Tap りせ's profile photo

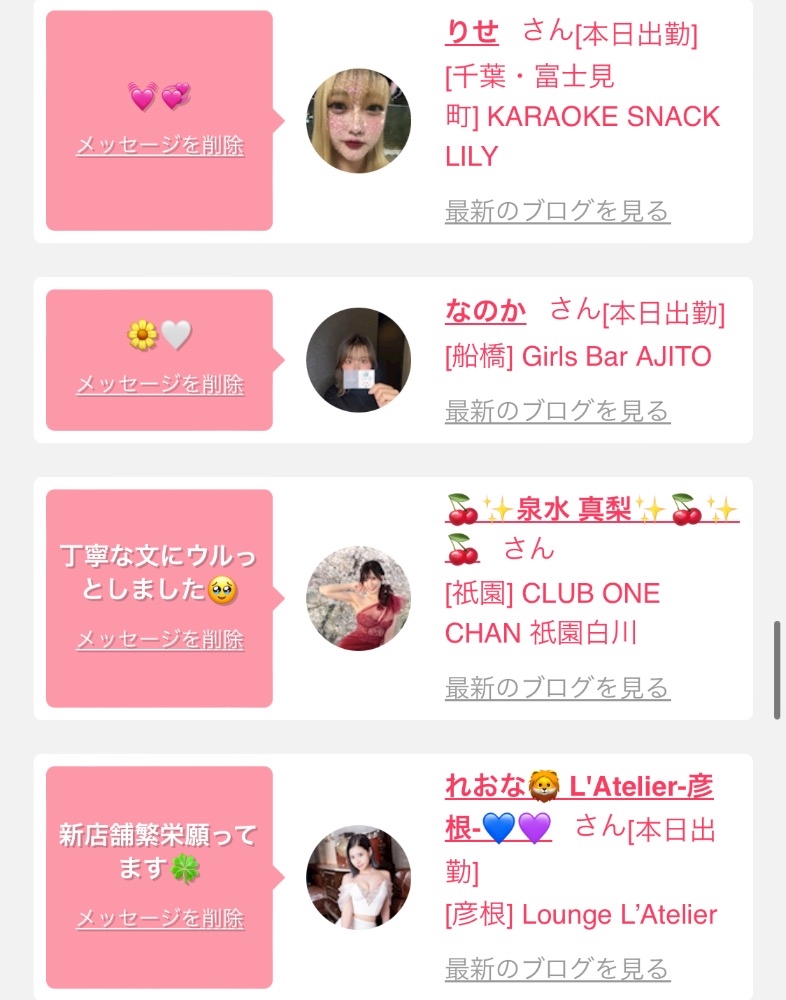pyautogui.click(x=359, y=121)
